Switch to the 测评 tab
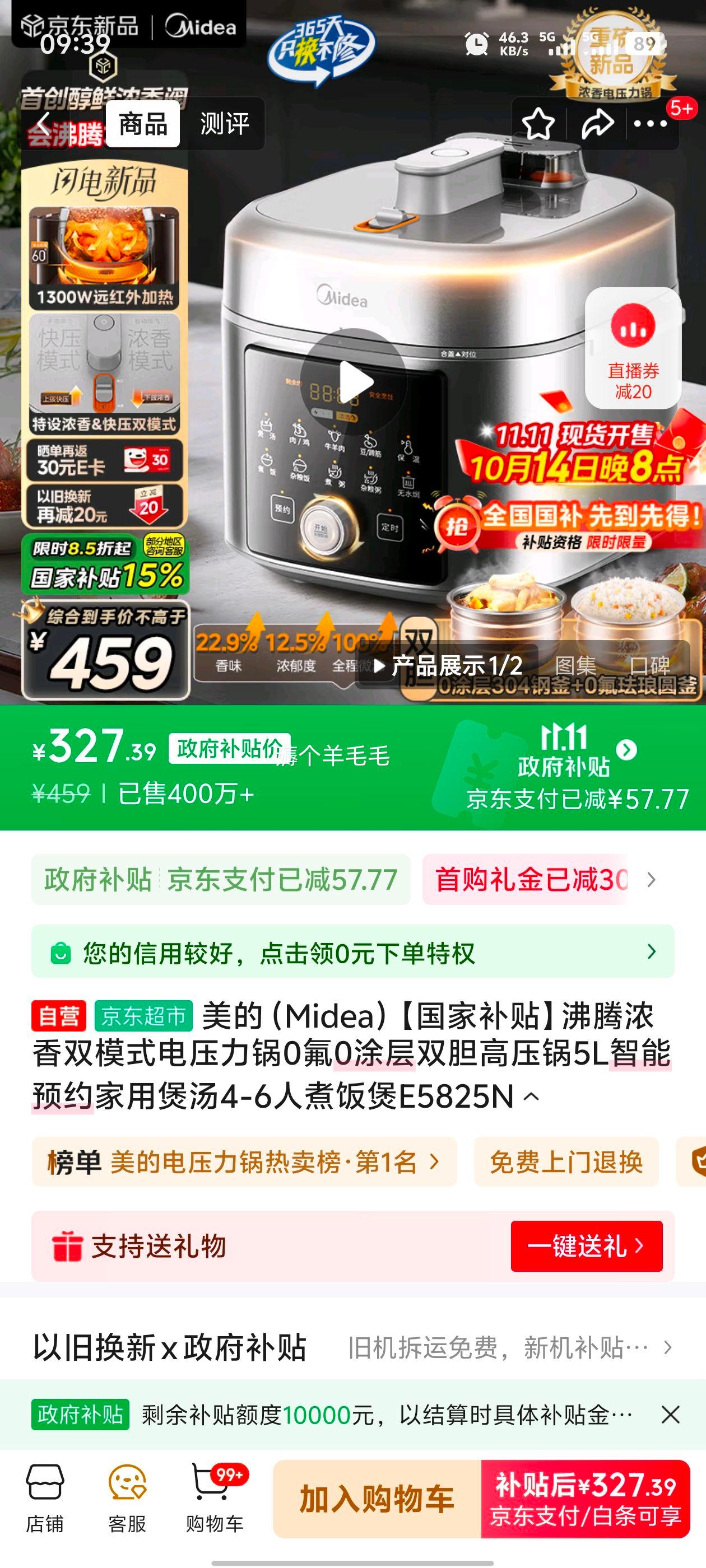 [x=224, y=124]
